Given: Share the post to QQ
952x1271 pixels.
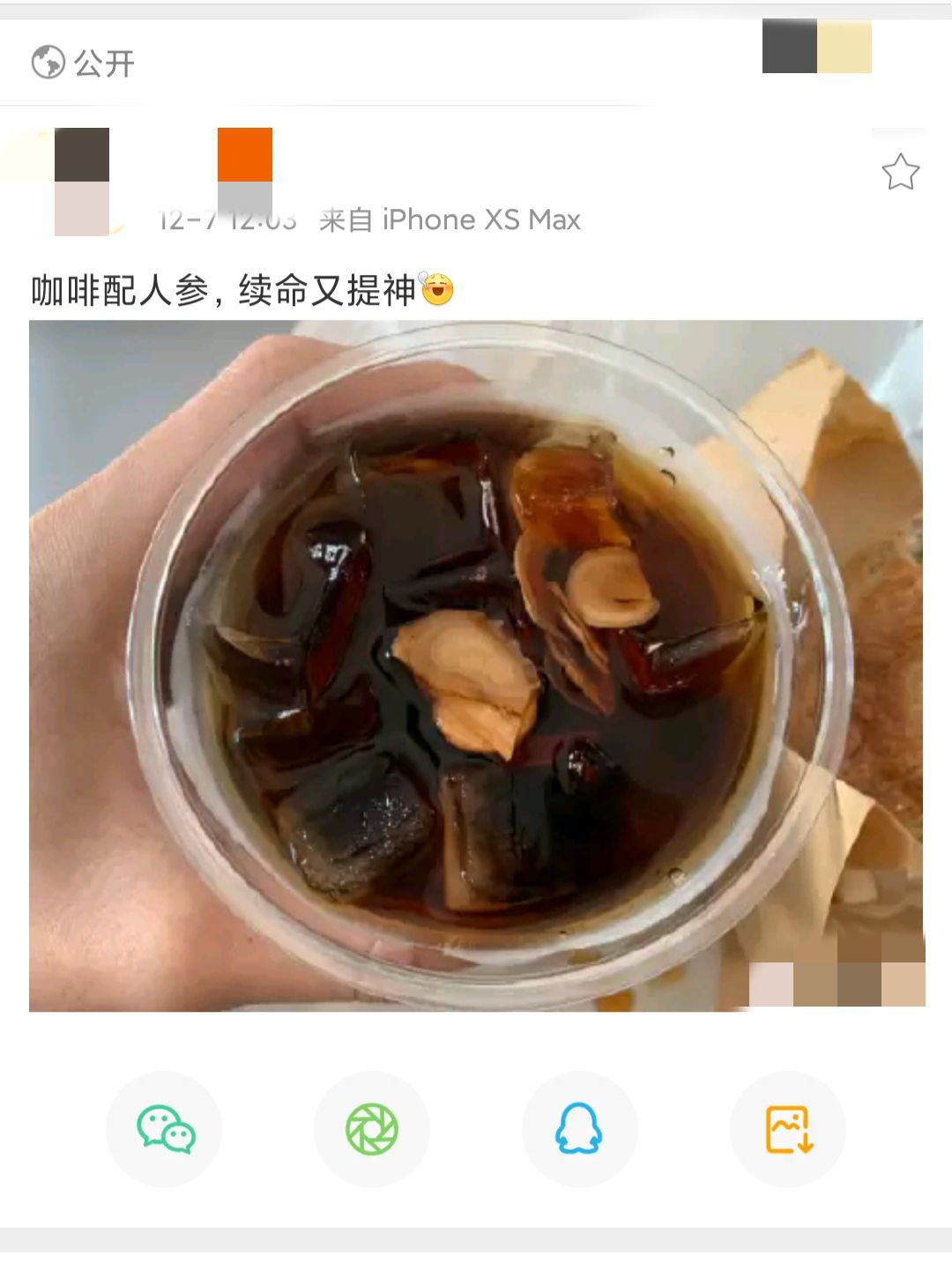Looking at the screenshot, I should point(579,1129).
